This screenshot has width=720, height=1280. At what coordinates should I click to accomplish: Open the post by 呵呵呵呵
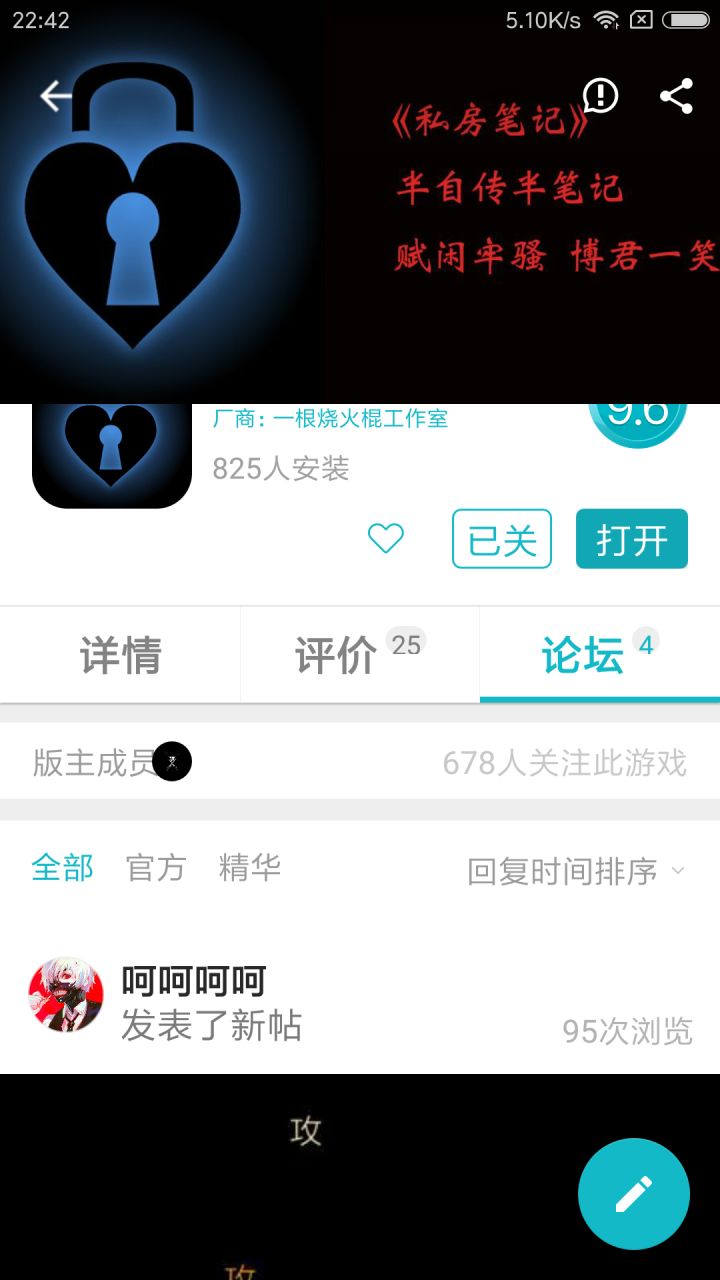pos(192,983)
